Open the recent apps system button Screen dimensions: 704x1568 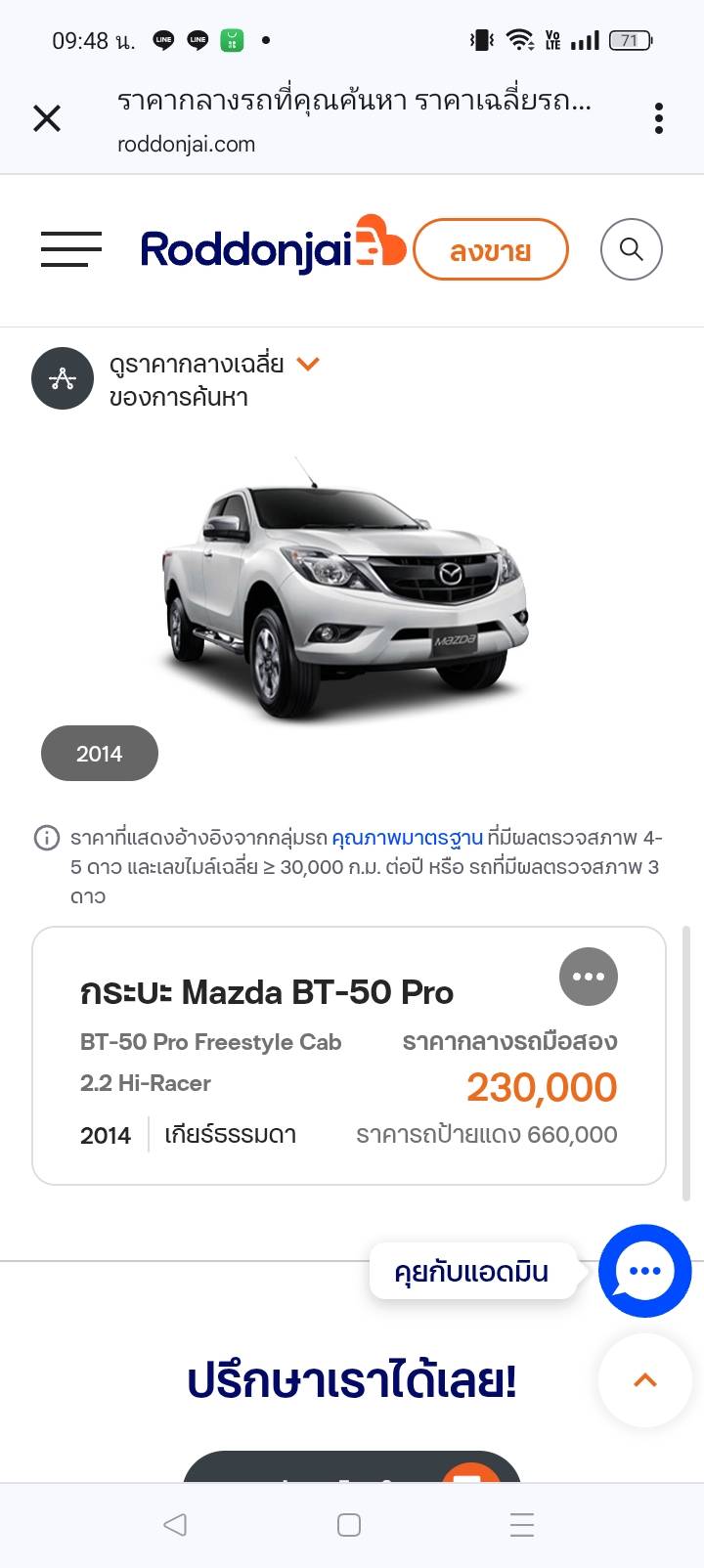point(522,1525)
